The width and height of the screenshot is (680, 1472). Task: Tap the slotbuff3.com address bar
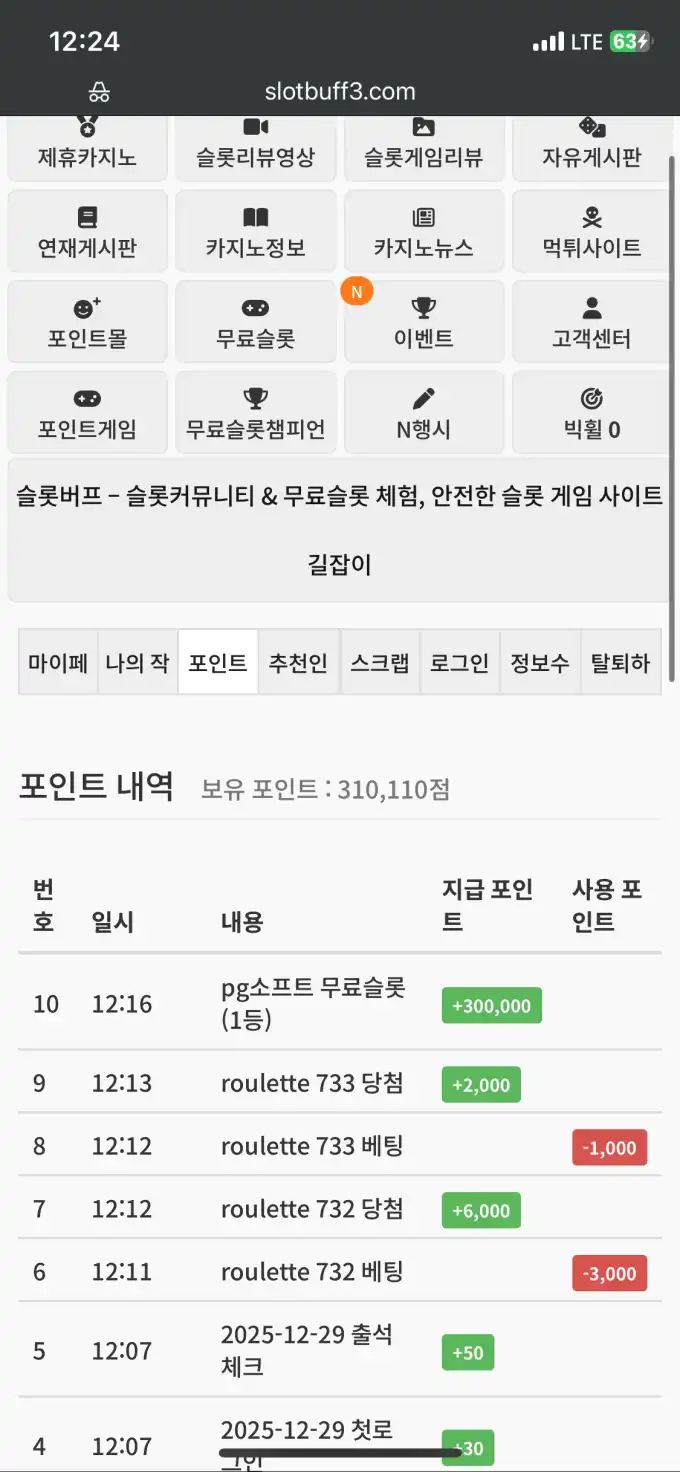[340, 92]
